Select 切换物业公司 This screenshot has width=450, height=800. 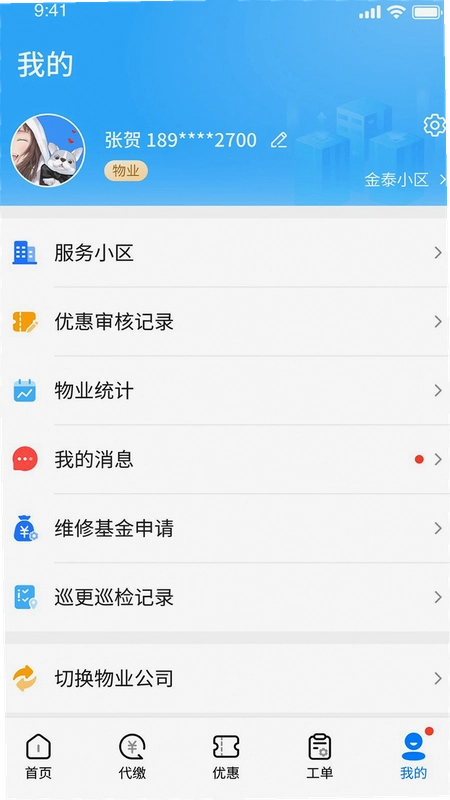pos(226,679)
